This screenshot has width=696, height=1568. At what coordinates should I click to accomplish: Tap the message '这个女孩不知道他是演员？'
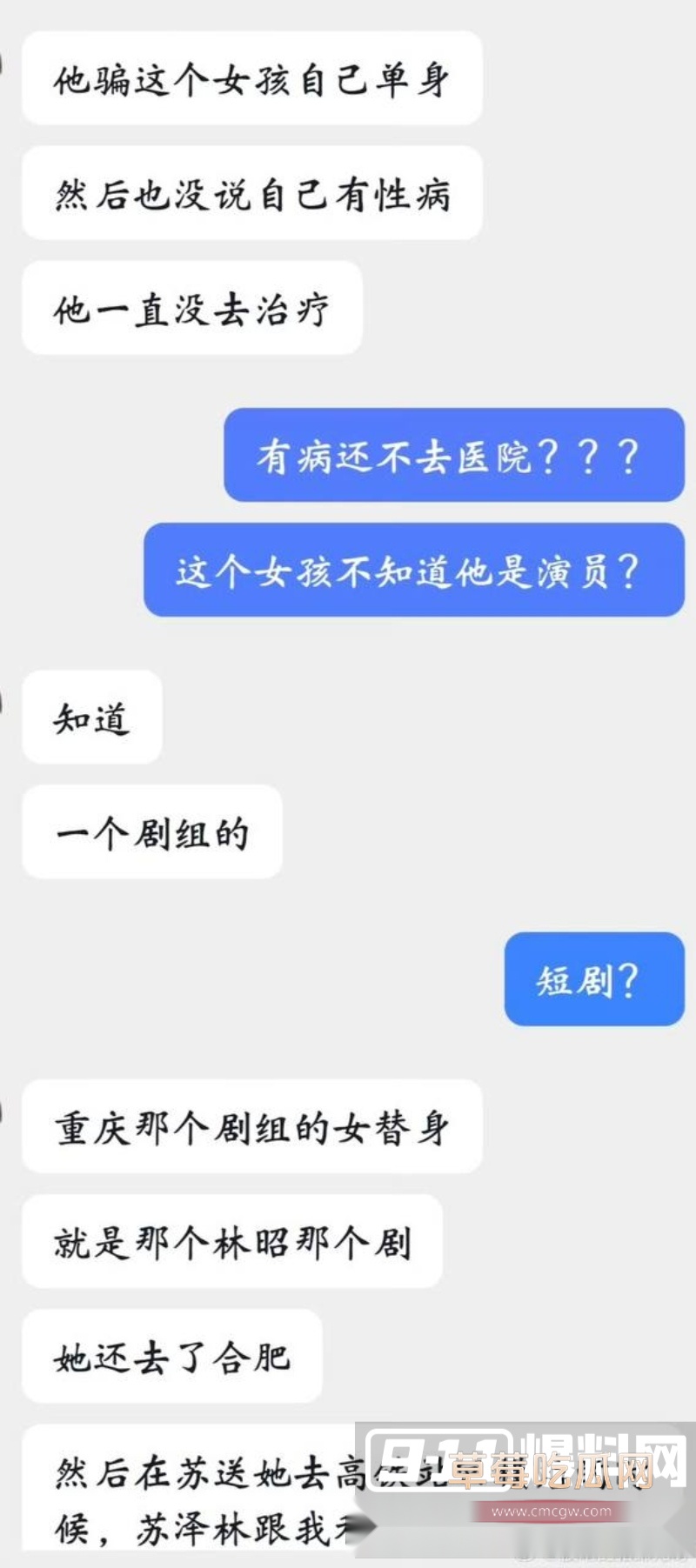(x=412, y=570)
